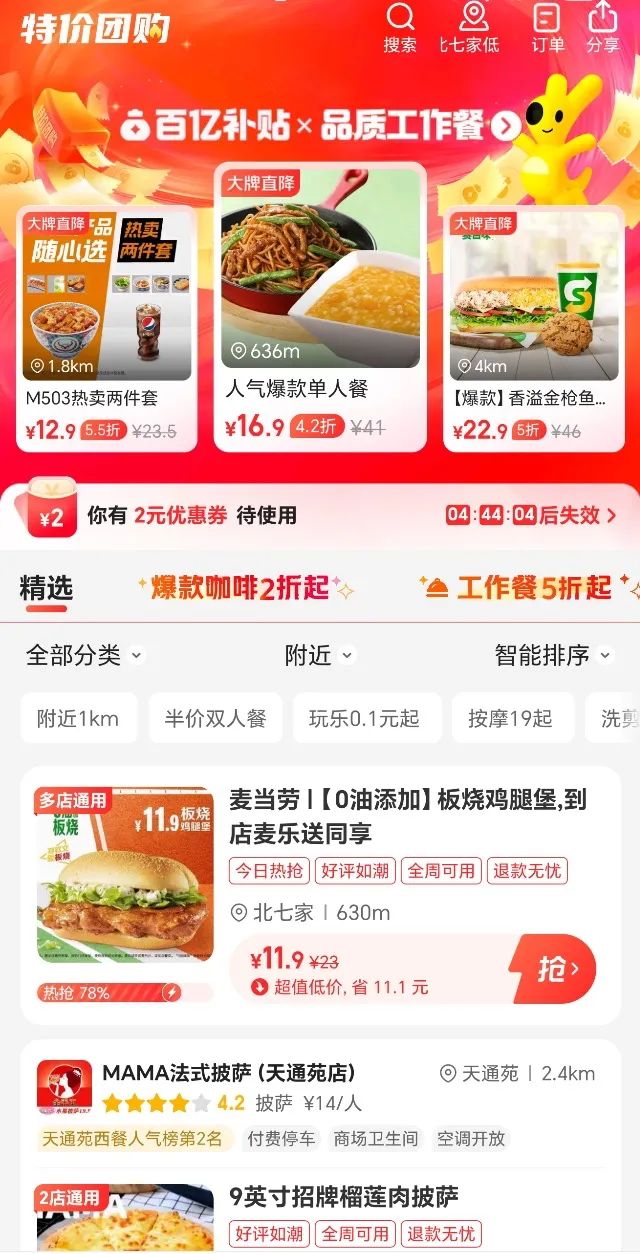View the 人气爆款单人餐 deal

click(320, 310)
